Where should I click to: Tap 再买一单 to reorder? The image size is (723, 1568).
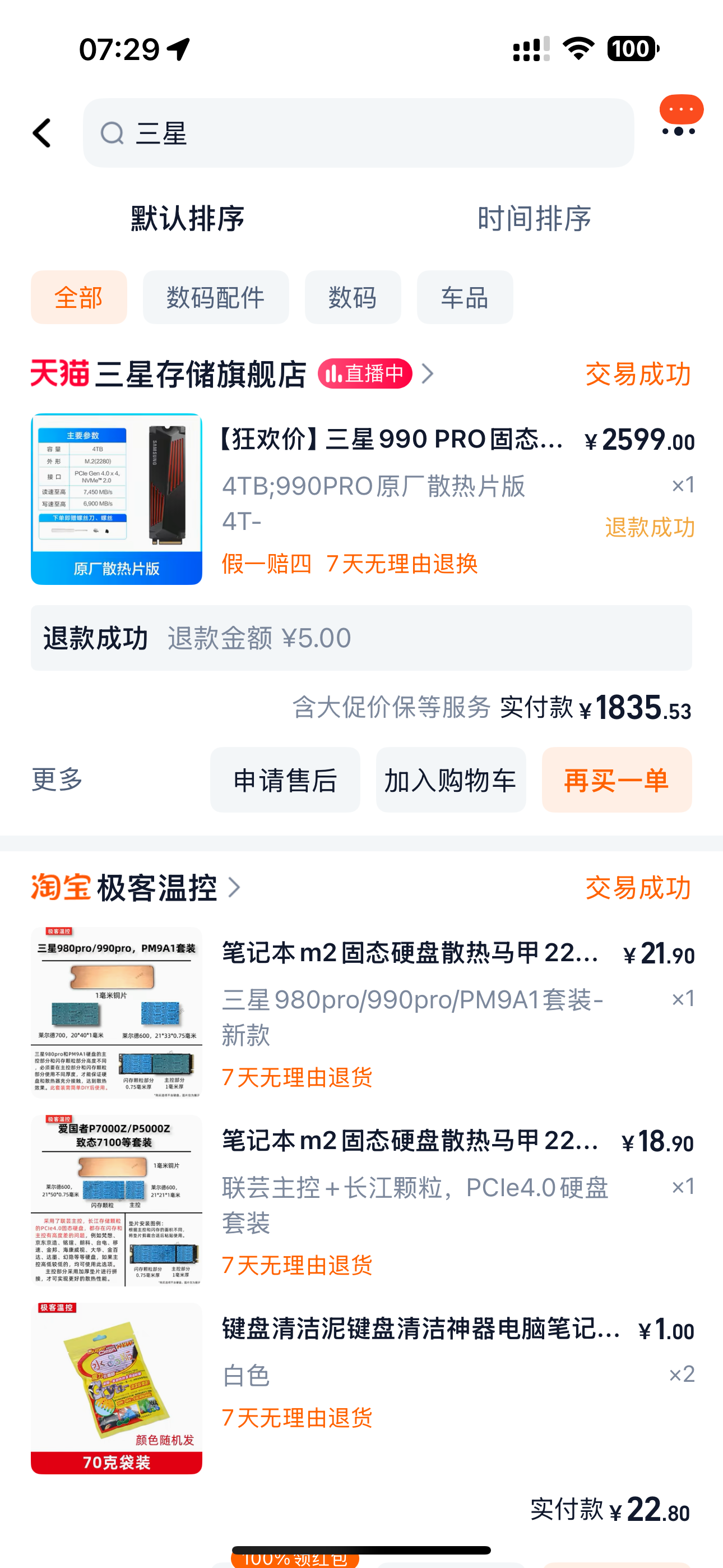click(616, 780)
